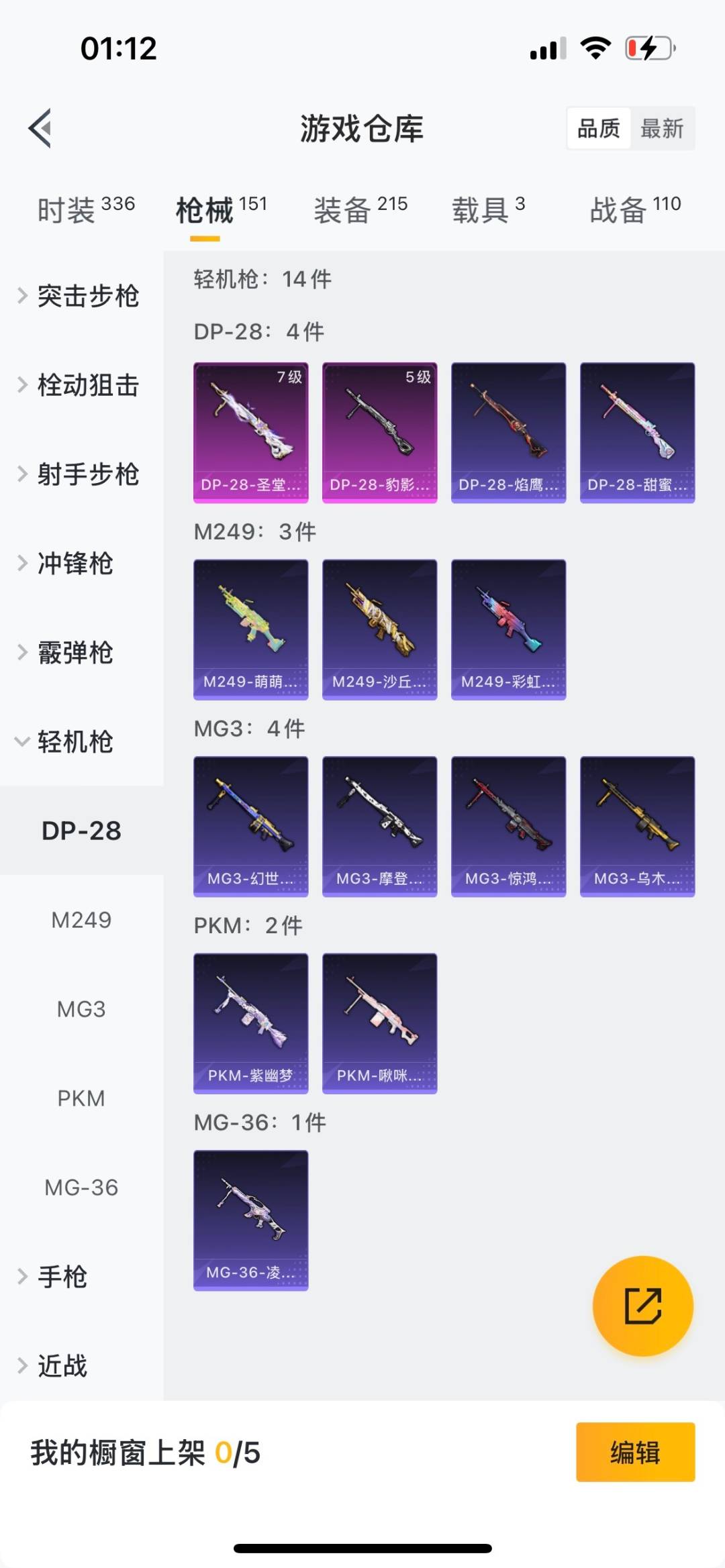Select the PKM-紫幽梦 skin

coord(250,1023)
